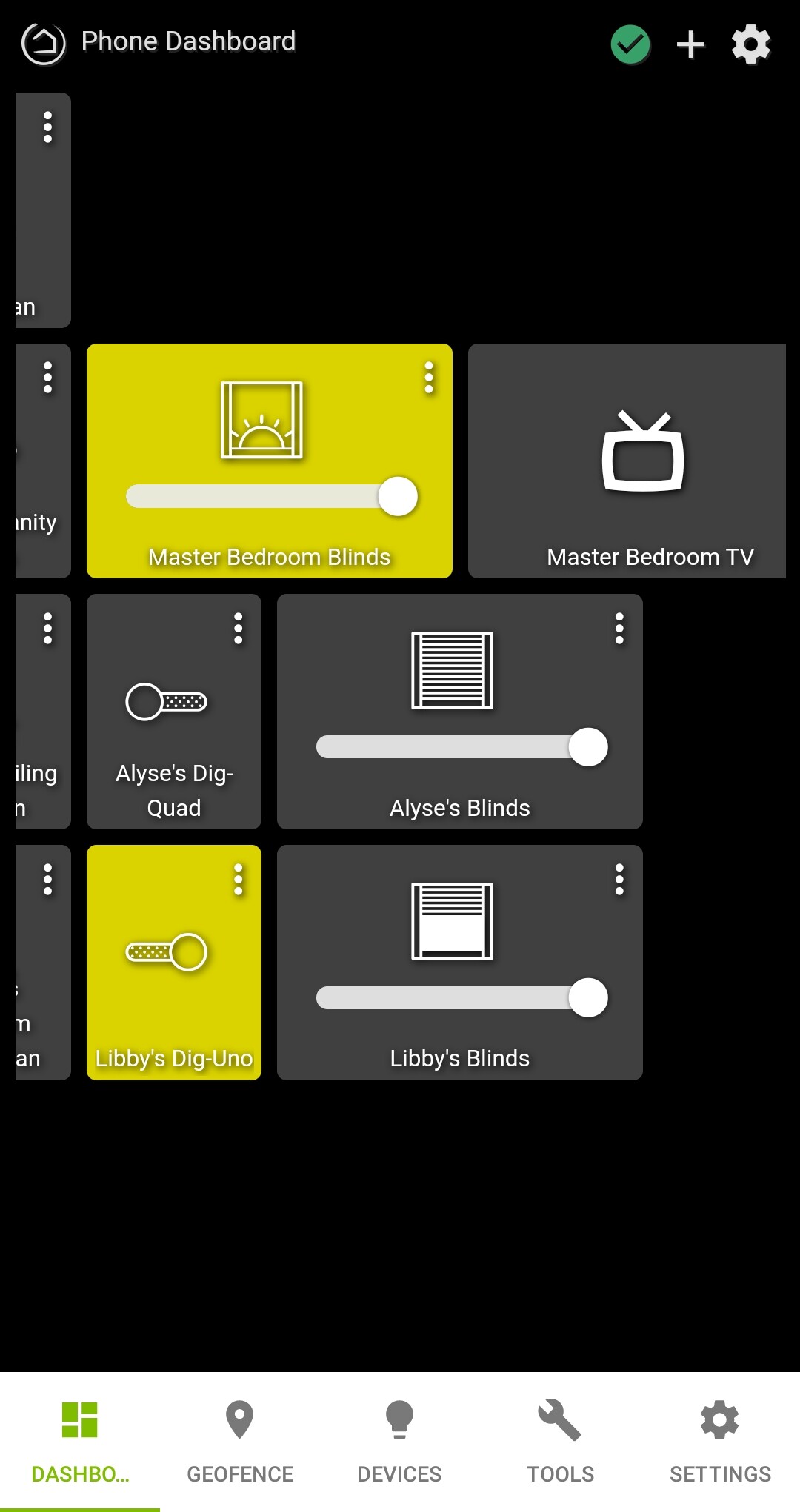This screenshot has width=800, height=1512.
Task: Switch to the Geofence tab
Action: (240, 1442)
